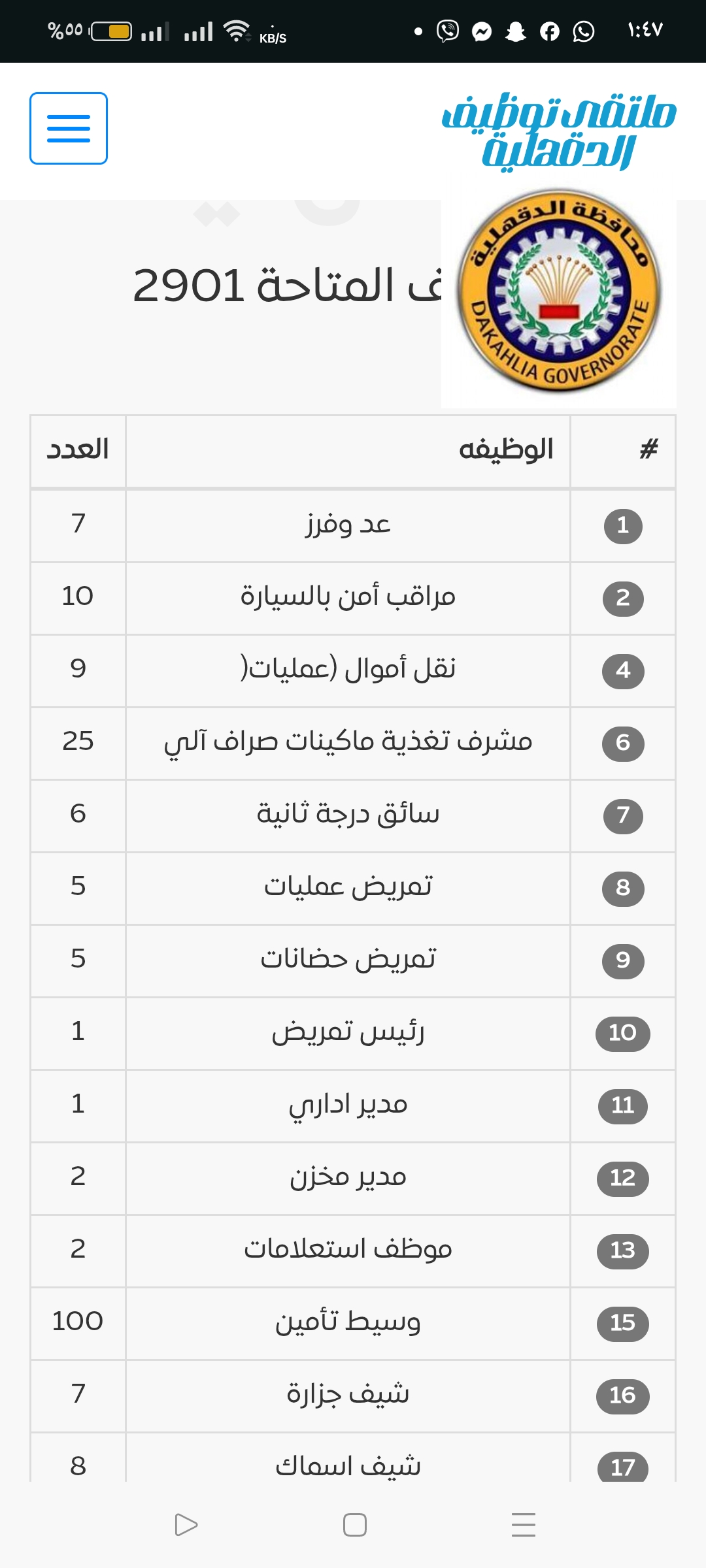Tap row number badge 10

point(622,1034)
